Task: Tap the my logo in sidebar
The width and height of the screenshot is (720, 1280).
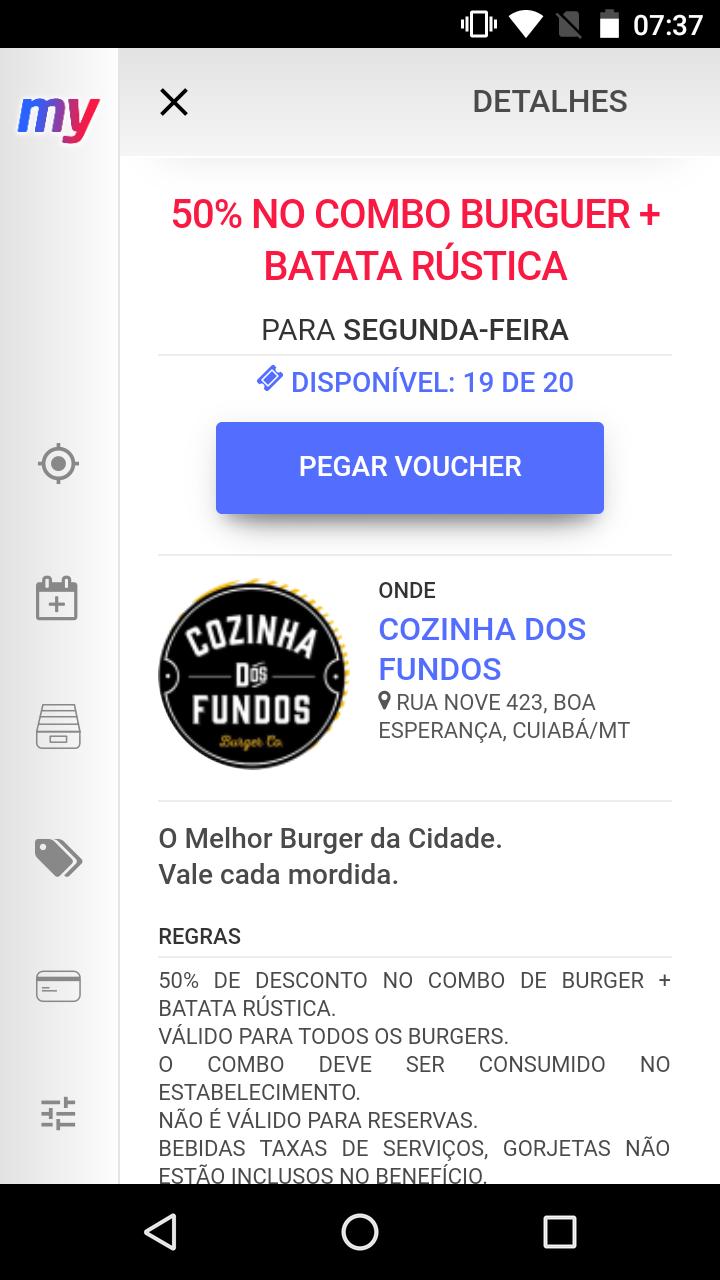Action: pos(58,117)
